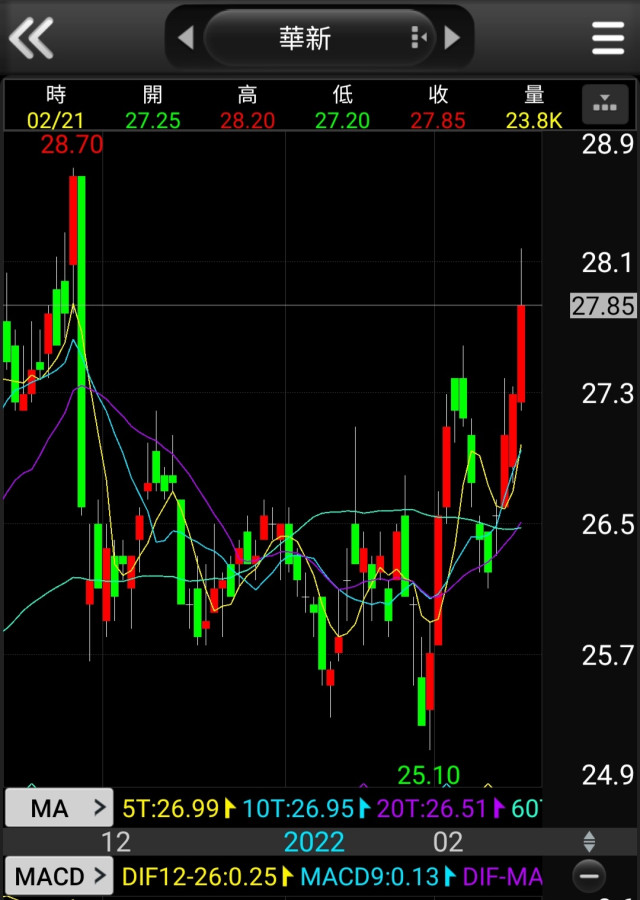This screenshot has width=640, height=900.
Task: Tap the up-down resize handle
Action: 589,842
